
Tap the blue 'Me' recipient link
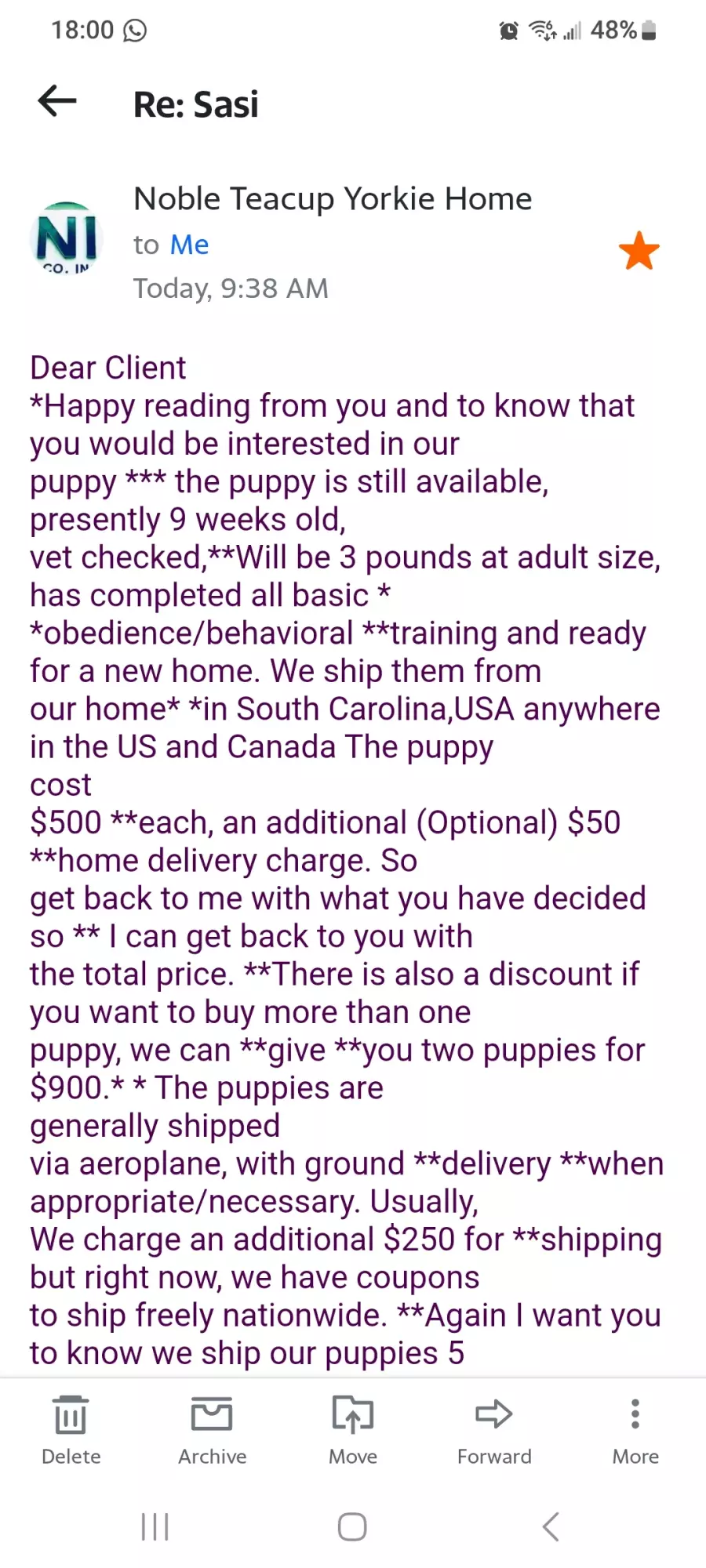coord(190,245)
